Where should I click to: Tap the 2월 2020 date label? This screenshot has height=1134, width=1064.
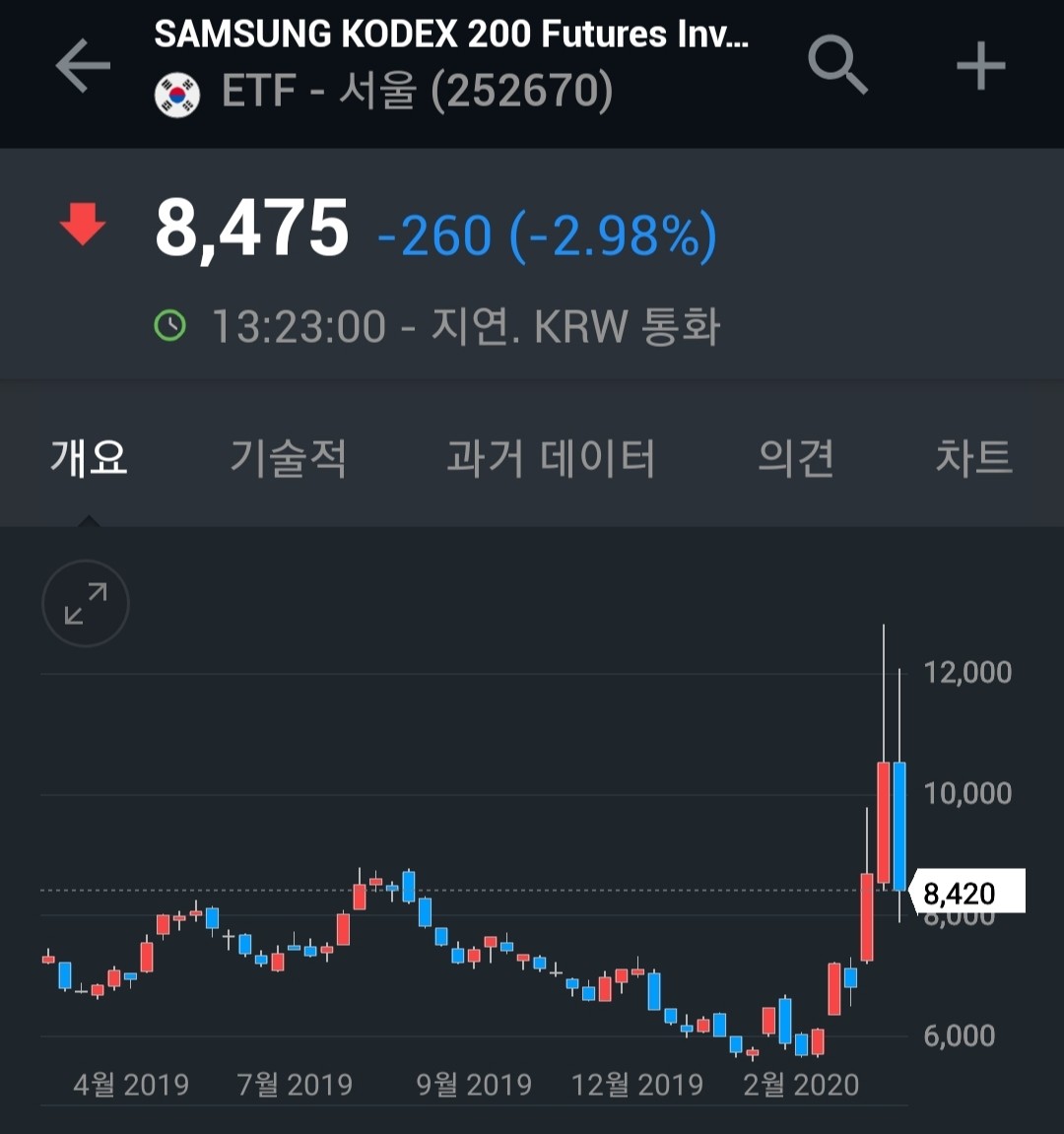point(802,1085)
